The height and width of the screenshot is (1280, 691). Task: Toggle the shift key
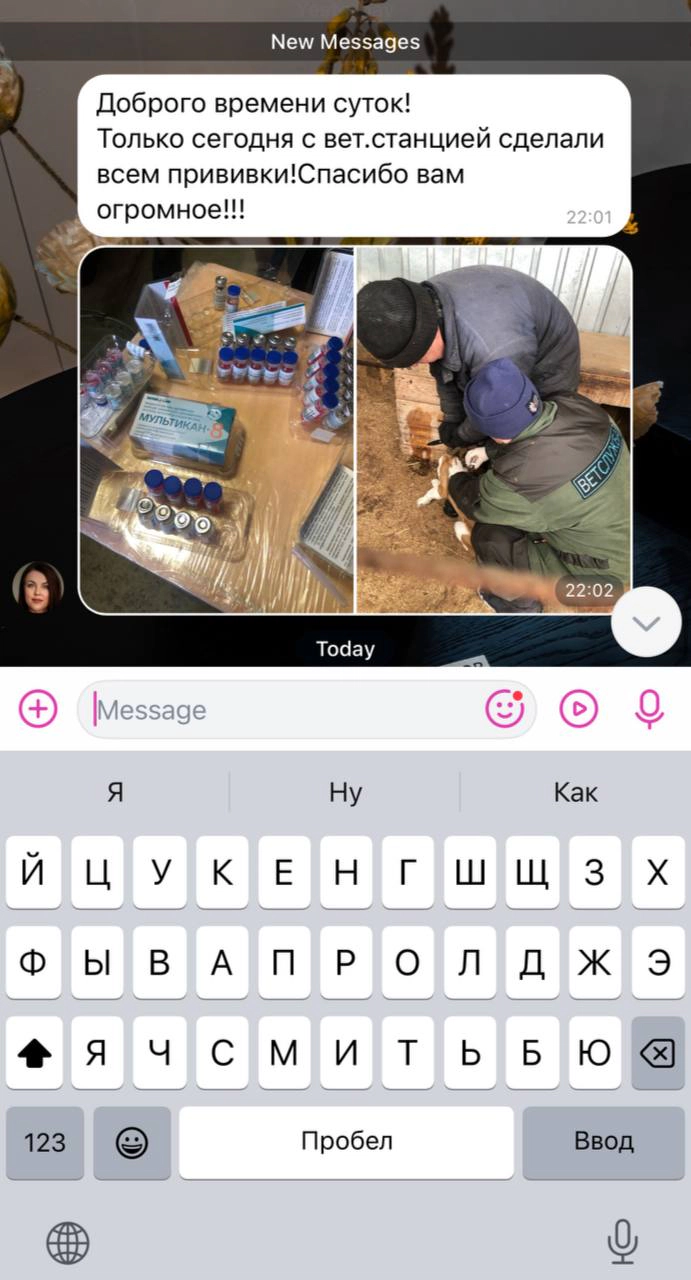click(x=35, y=1053)
